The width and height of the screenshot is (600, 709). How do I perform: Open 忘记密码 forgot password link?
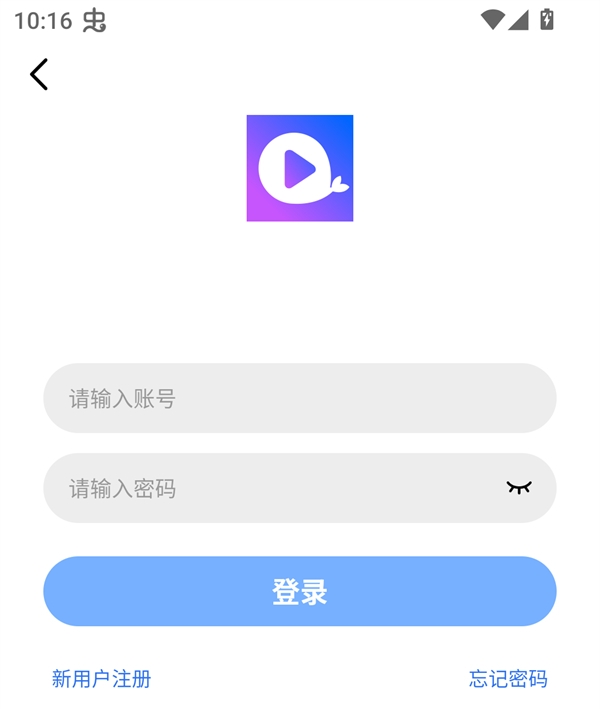[x=508, y=679]
